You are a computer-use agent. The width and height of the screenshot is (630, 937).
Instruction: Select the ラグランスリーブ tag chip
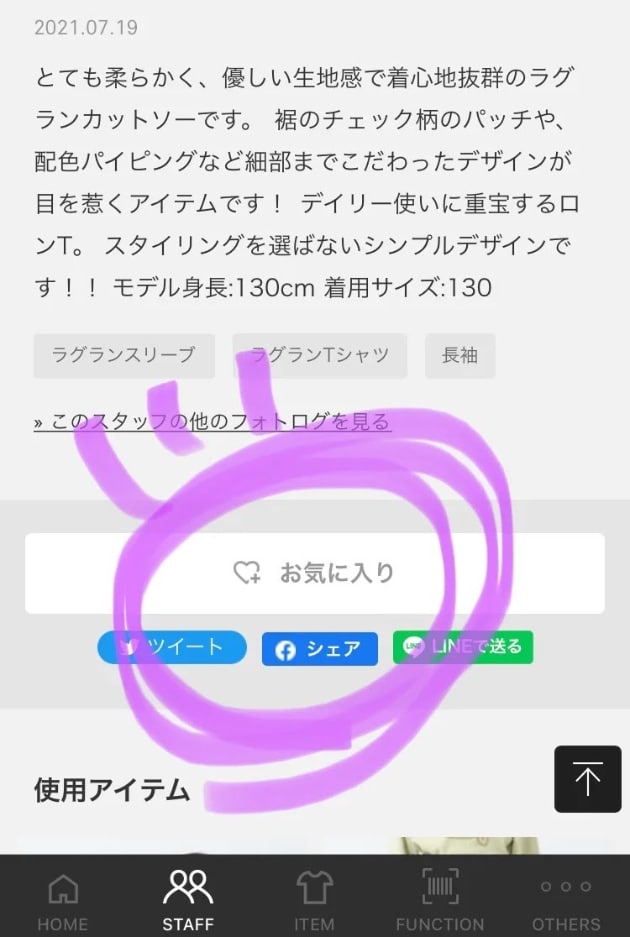click(x=124, y=355)
